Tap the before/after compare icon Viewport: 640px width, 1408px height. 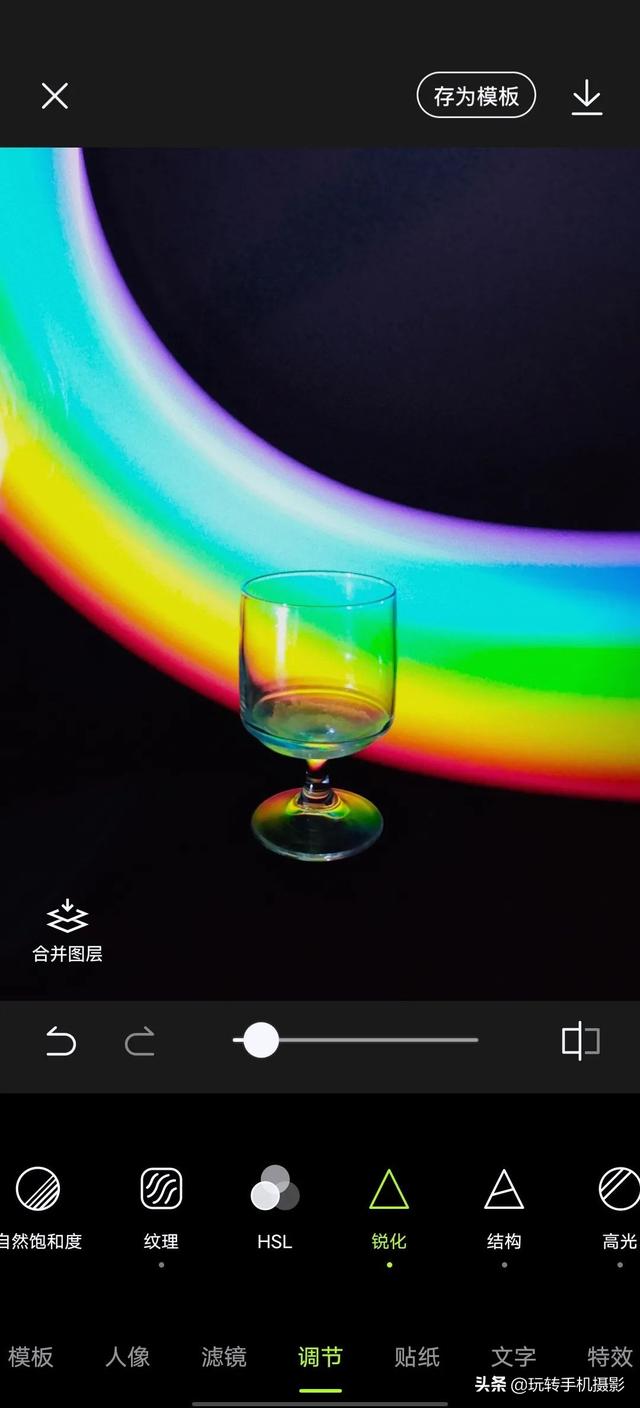pos(580,1042)
